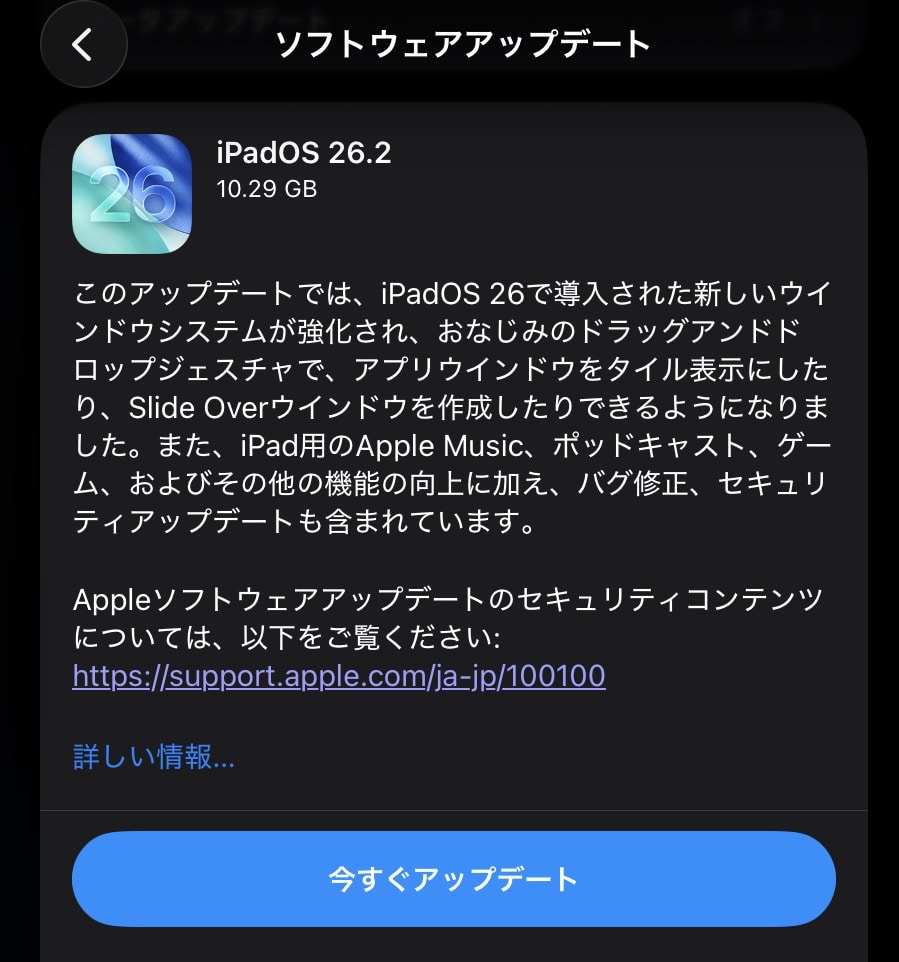Go back using the top-left arrow
This screenshot has width=899, height=962.
click(x=83, y=45)
